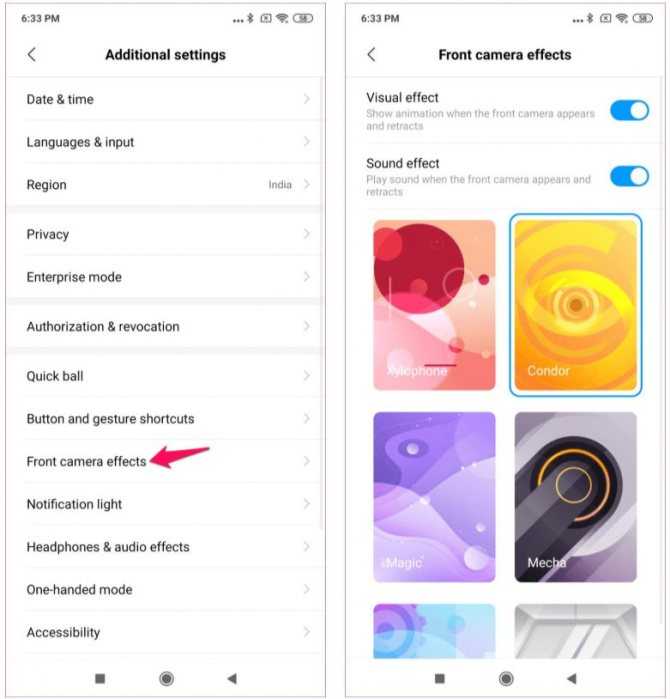Viewport: 670px width, 699px height.
Task: Open Accessibility settings
Action: [166, 632]
